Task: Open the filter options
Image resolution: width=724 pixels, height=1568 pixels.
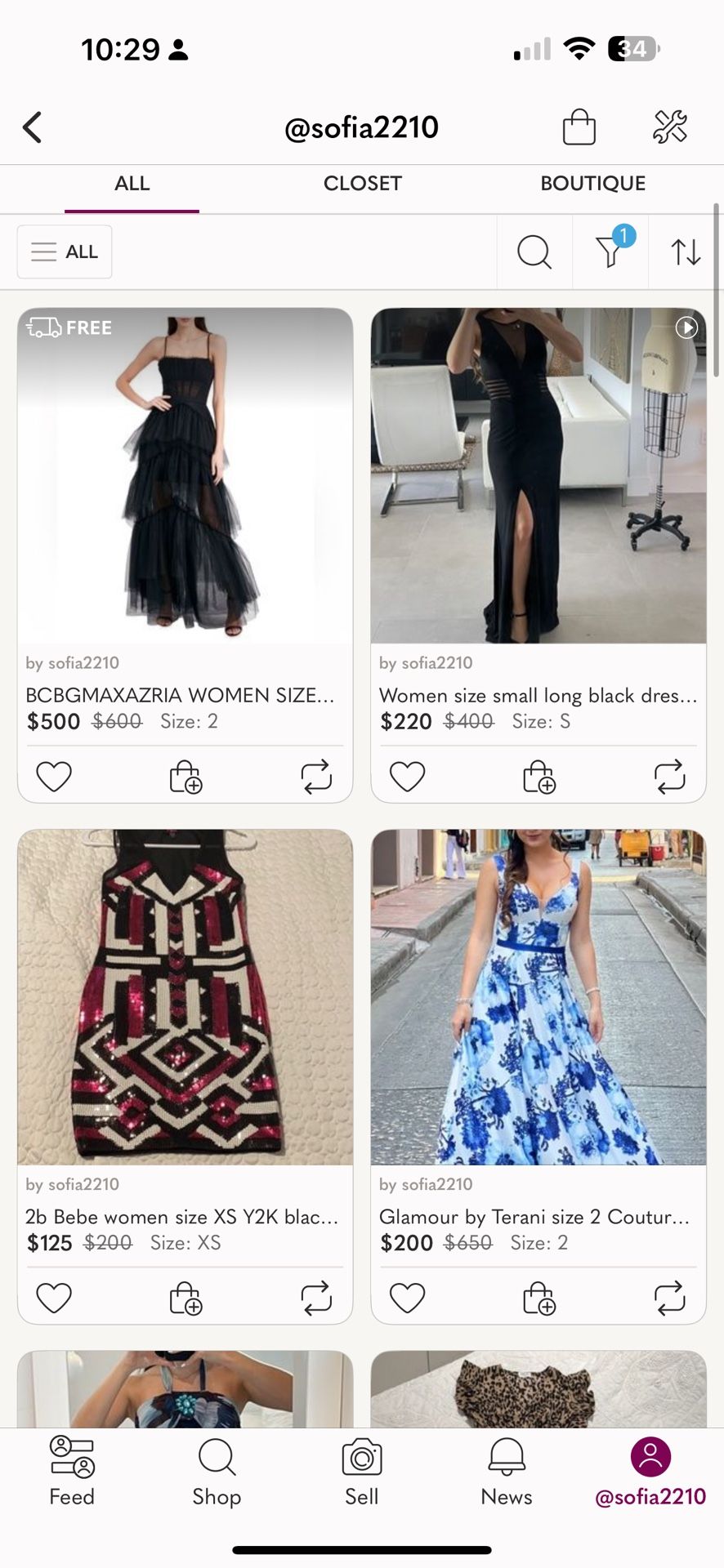Action: [610, 252]
